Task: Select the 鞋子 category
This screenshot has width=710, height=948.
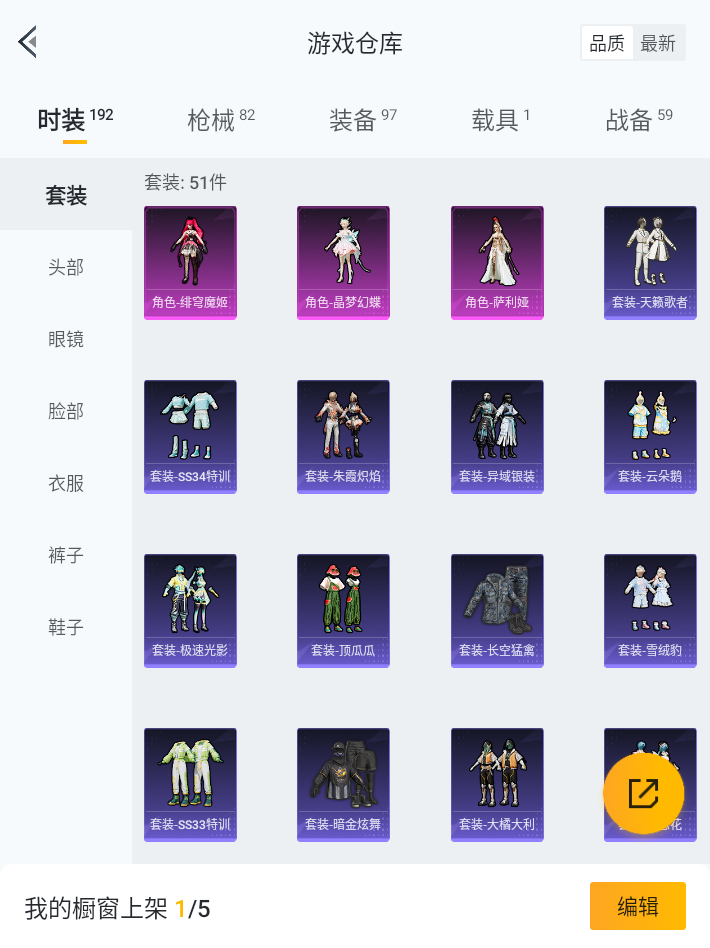Action: 66,627
